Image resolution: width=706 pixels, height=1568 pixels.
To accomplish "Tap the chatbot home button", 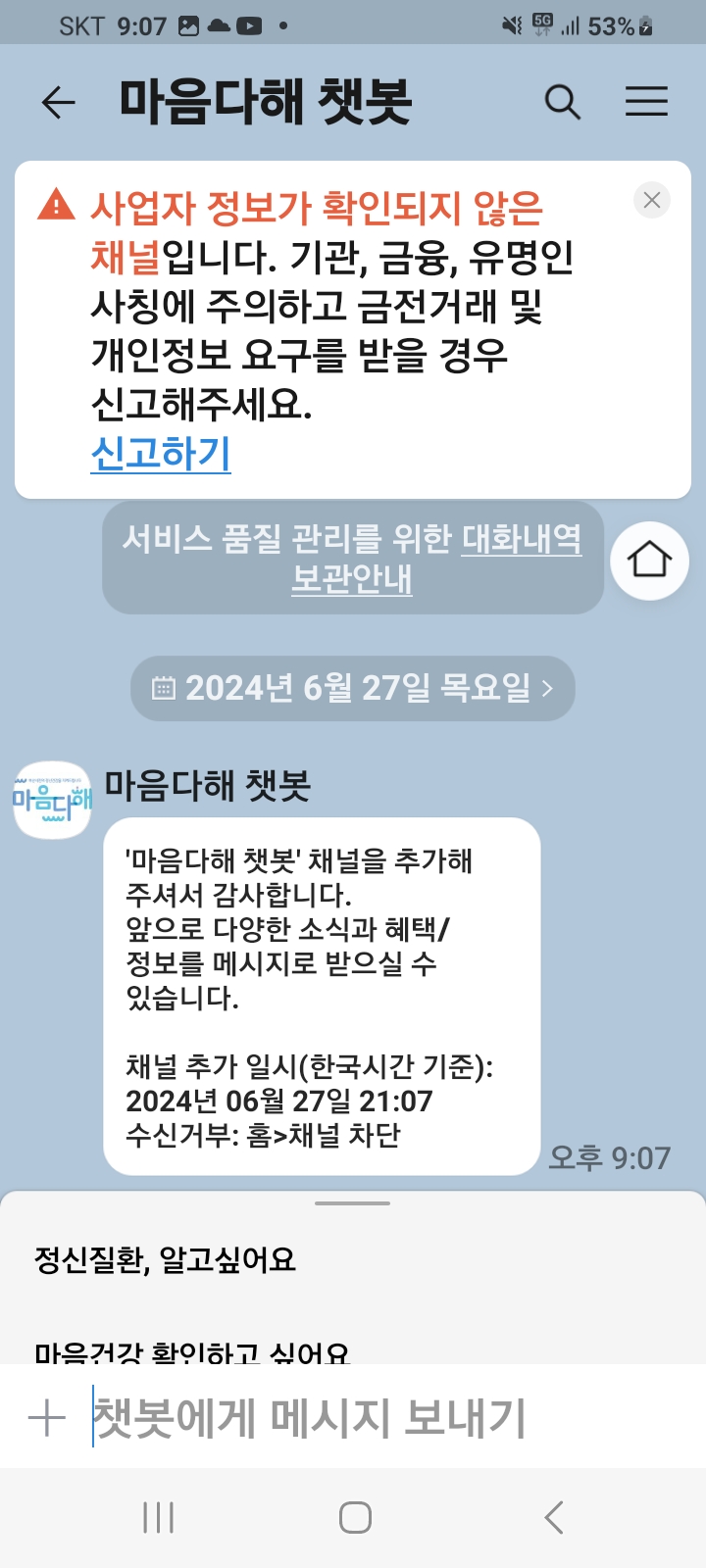I will point(649,561).
